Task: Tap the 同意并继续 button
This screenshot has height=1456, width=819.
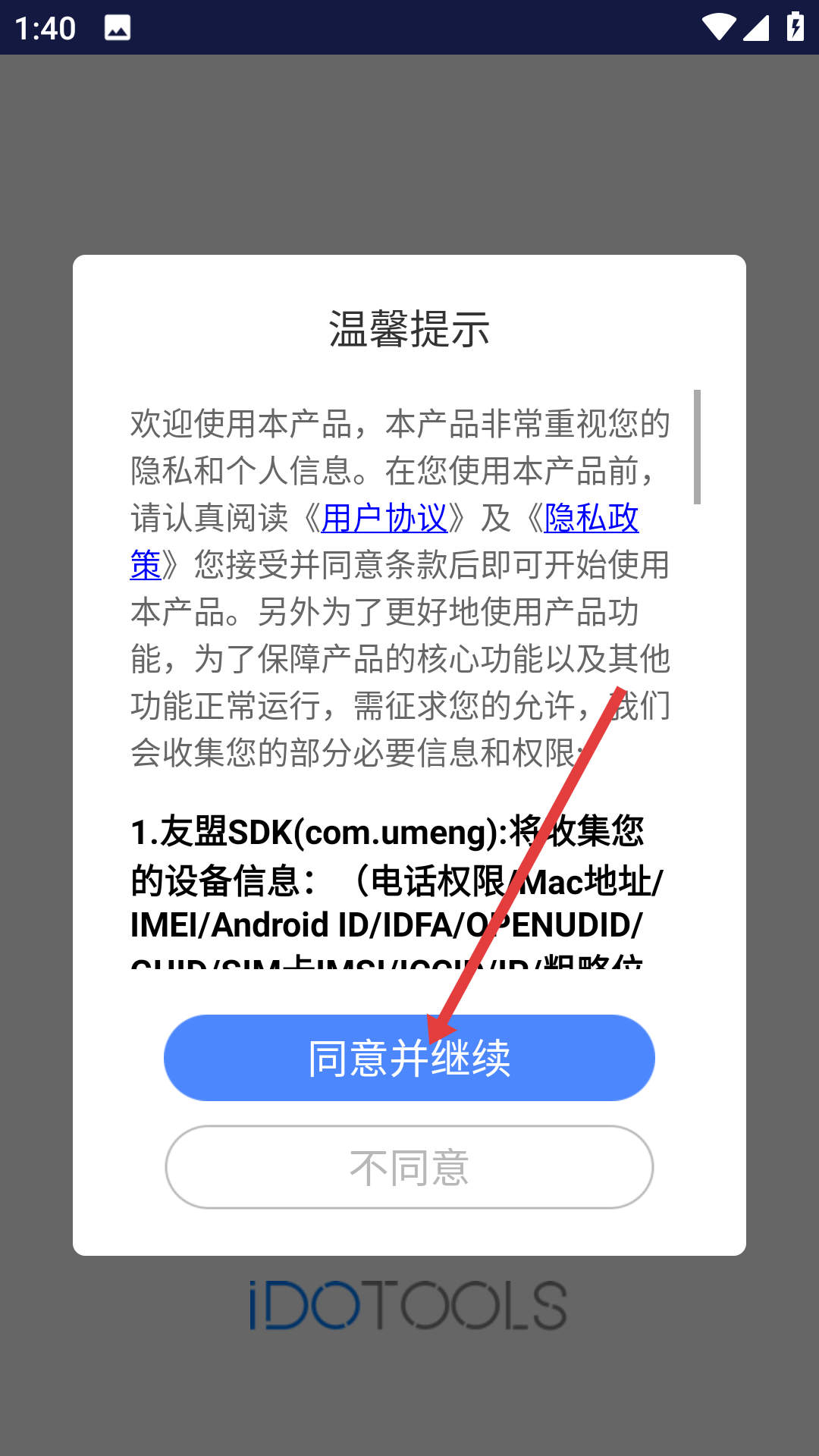Action: point(409,1058)
